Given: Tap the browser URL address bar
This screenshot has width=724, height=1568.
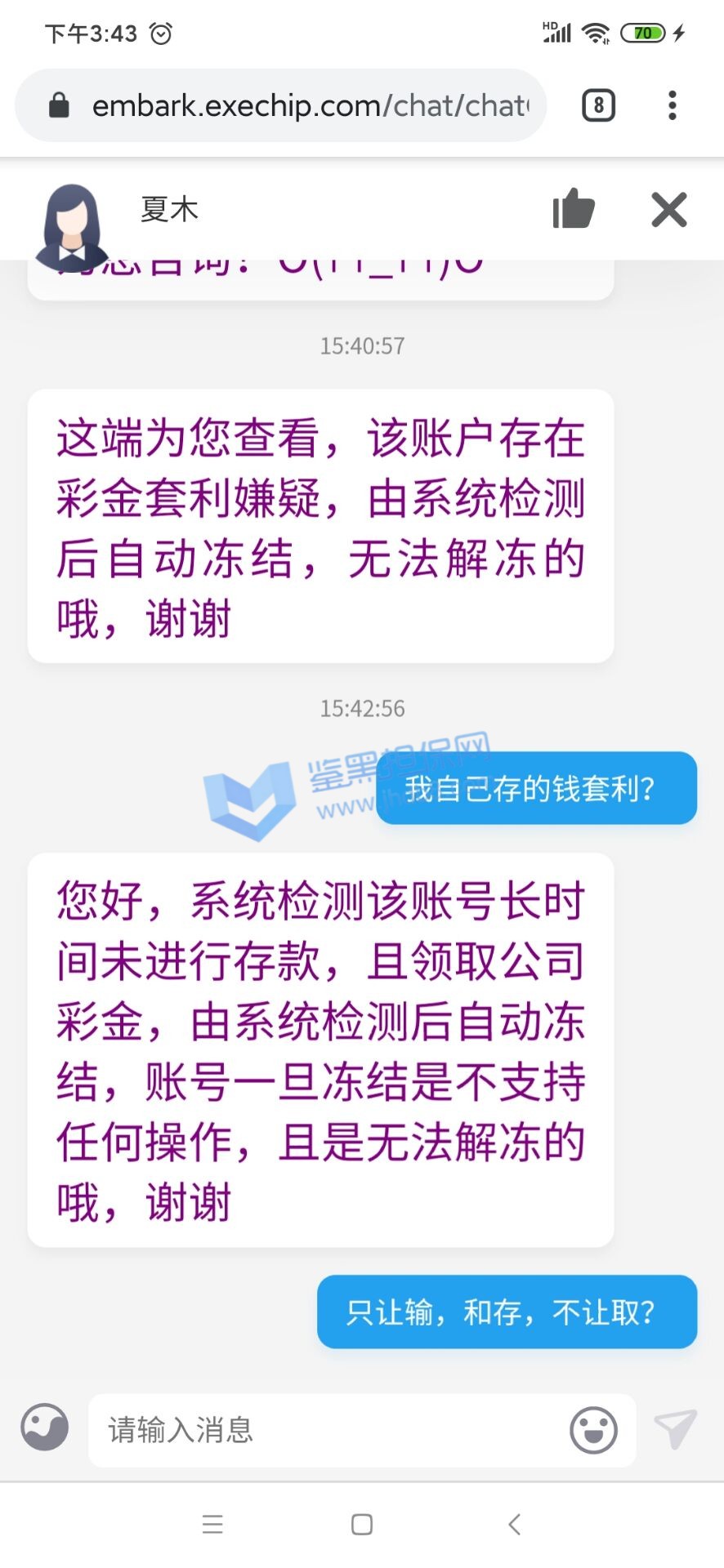Looking at the screenshot, I should [x=311, y=106].
